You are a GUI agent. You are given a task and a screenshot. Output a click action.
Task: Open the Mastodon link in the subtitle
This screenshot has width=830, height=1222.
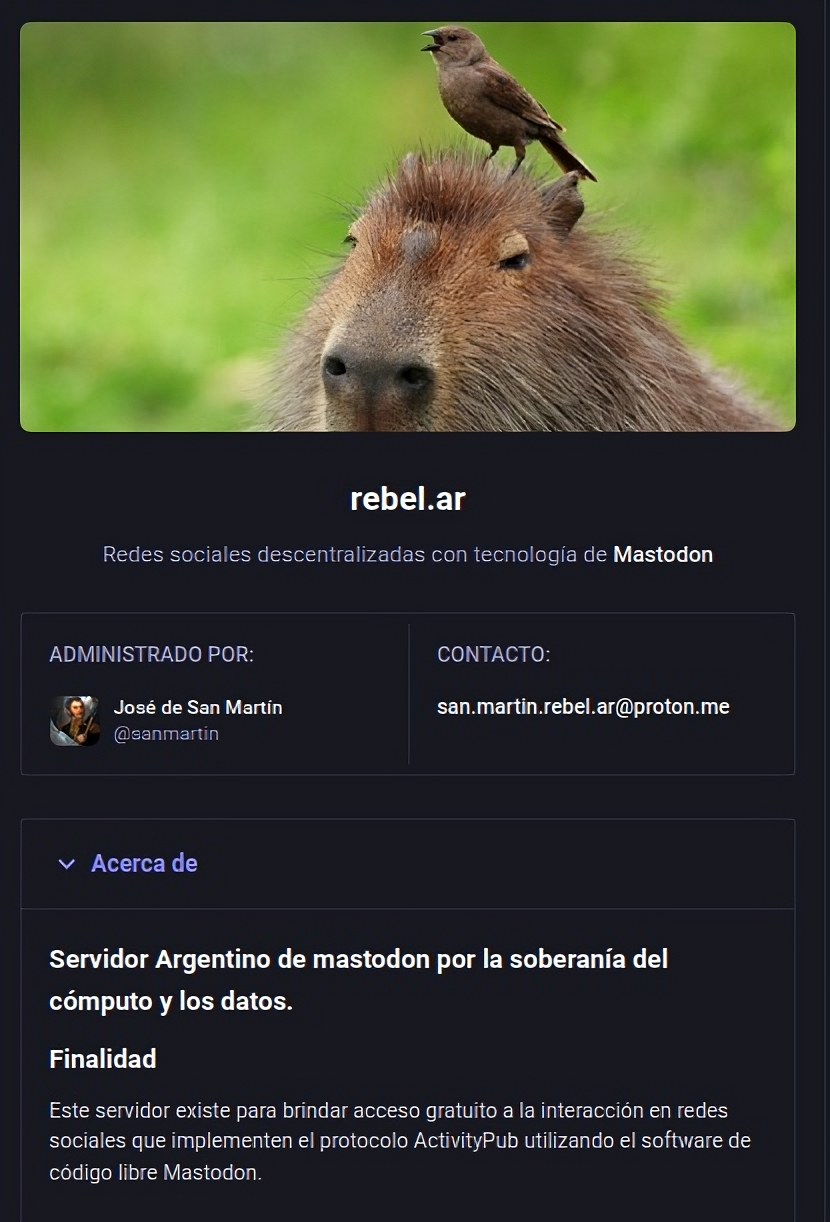662,555
